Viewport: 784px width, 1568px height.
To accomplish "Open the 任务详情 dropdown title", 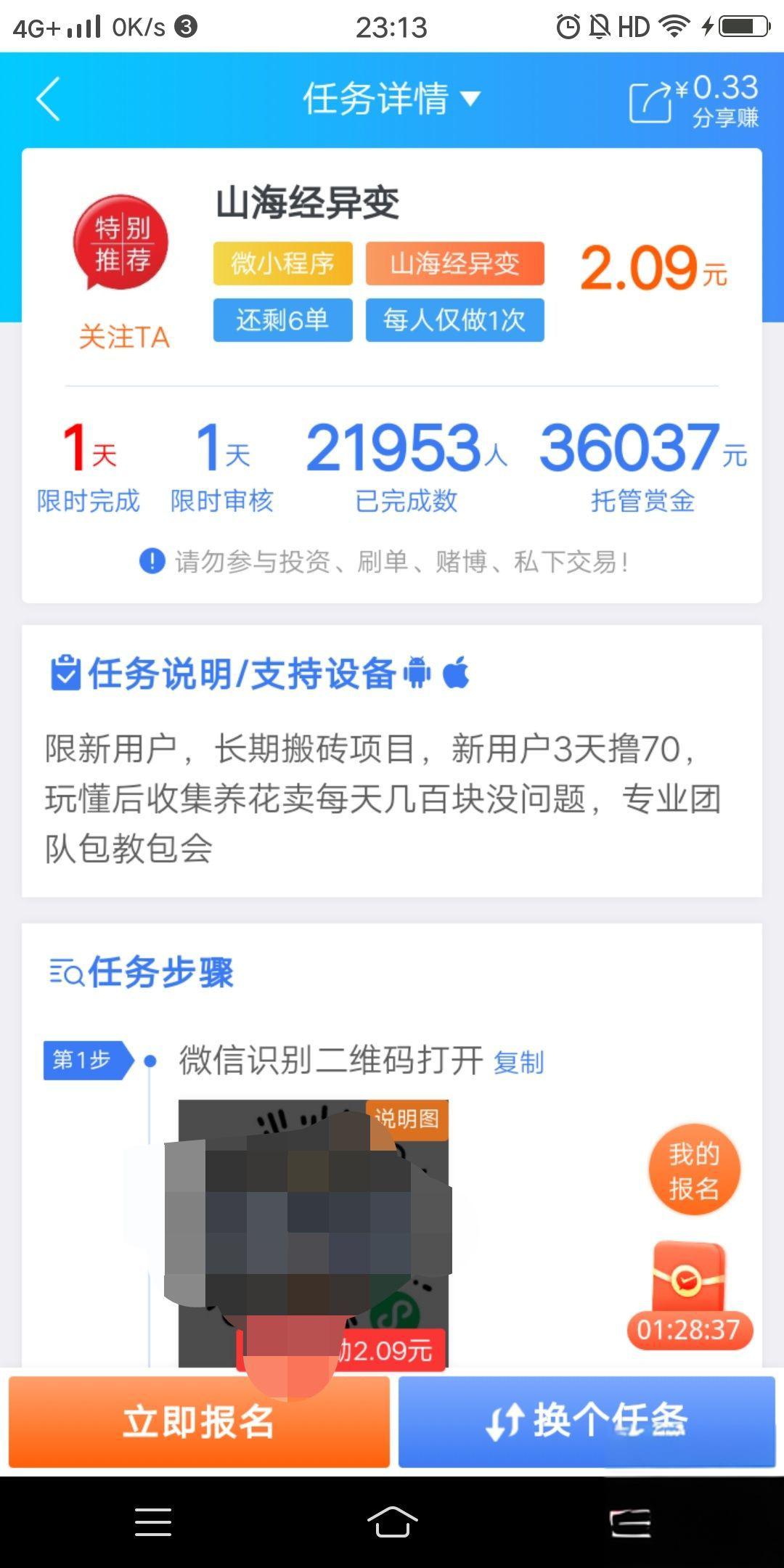I will (x=392, y=99).
